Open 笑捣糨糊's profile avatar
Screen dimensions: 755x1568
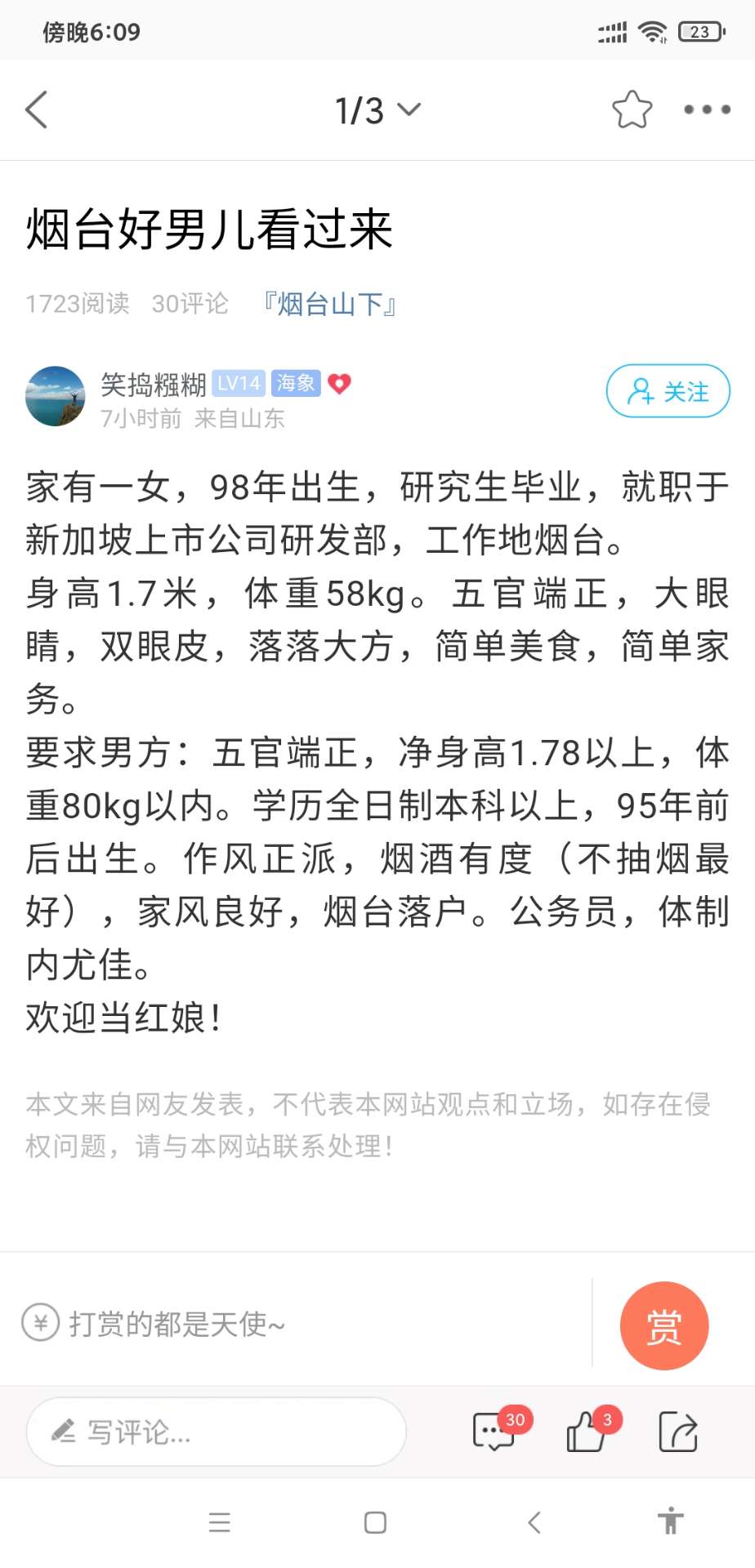click(x=56, y=396)
